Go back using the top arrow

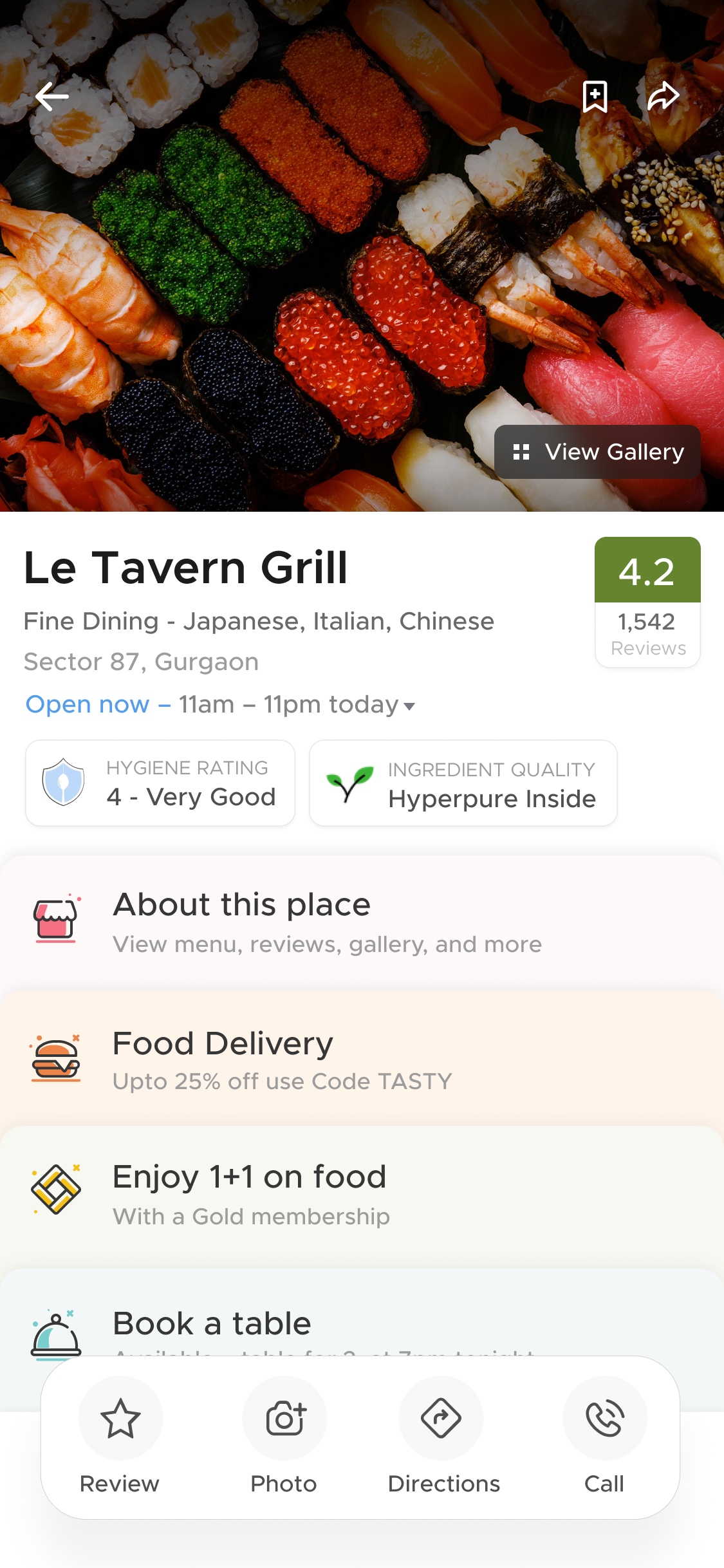[x=52, y=97]
